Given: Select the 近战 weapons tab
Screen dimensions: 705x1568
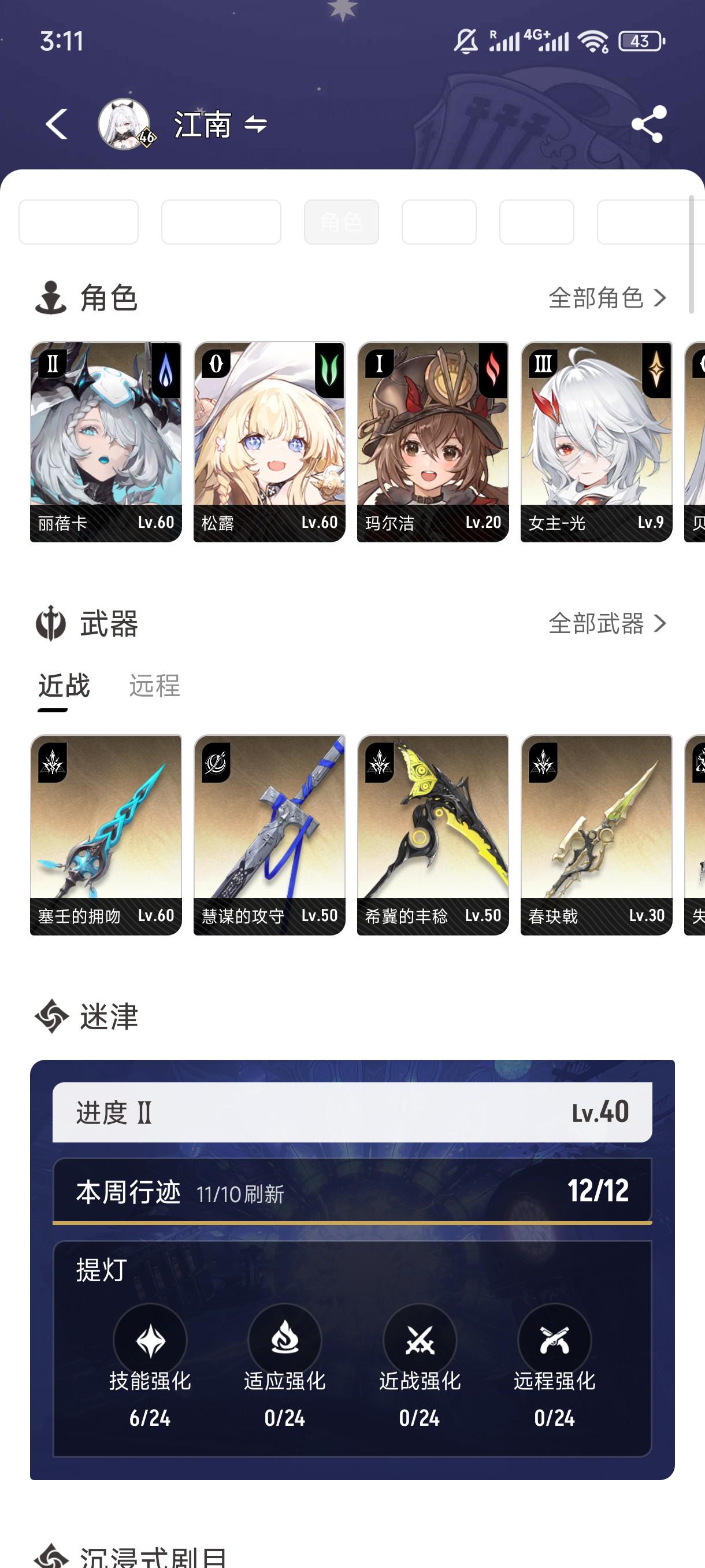Looking at the screenshot, I should 64,686.
